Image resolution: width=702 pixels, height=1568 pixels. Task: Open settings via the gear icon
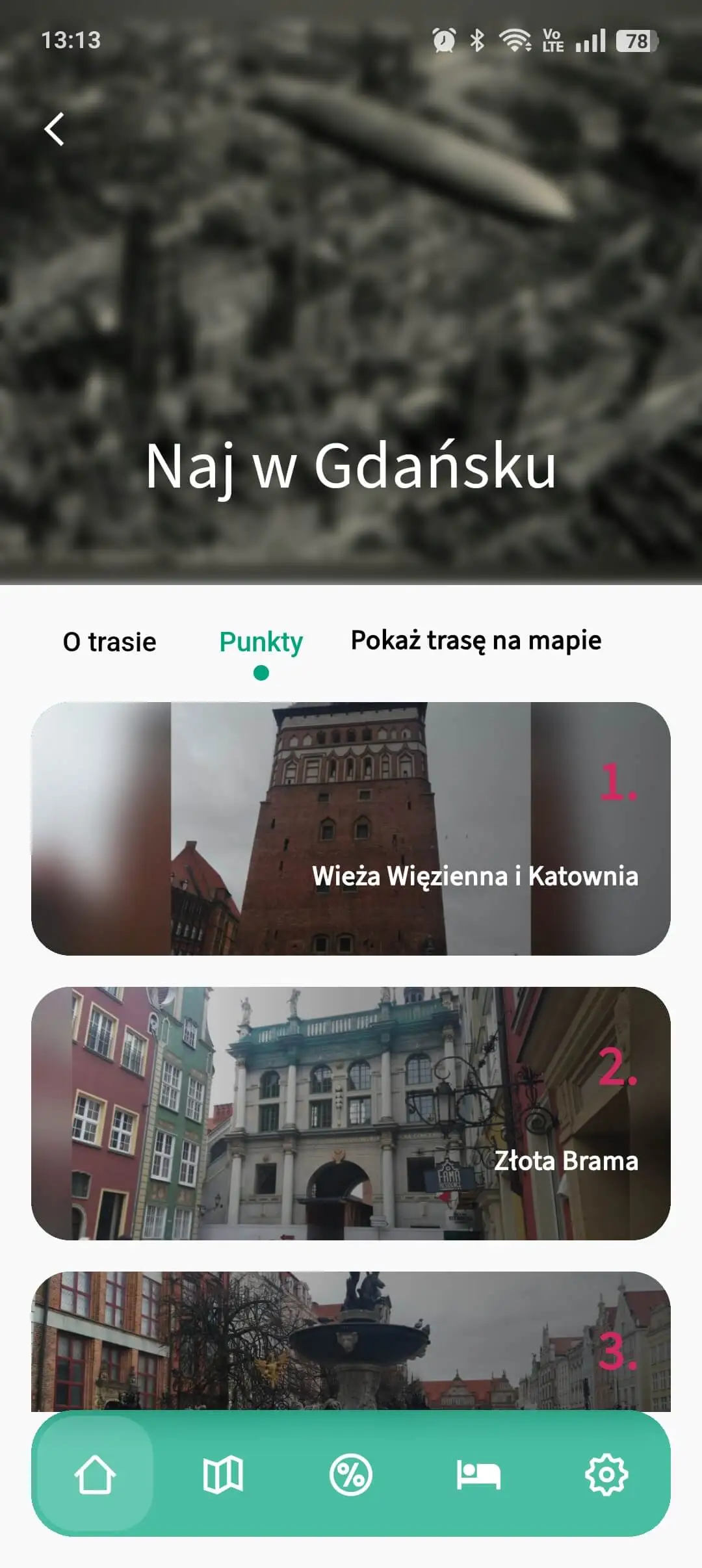pyautogui.click(x=606, y=1474)
